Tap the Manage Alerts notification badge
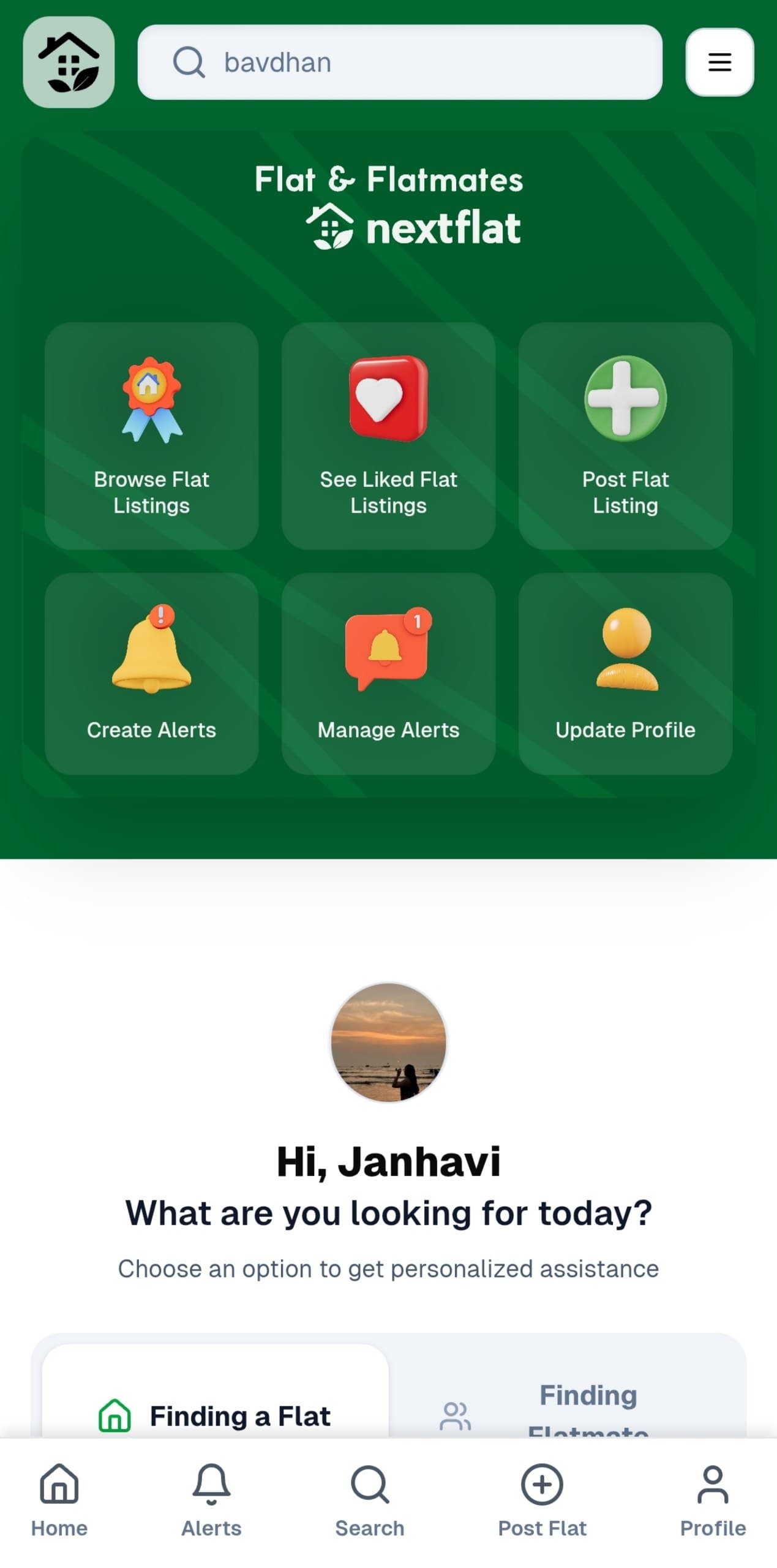 point(418,620)
